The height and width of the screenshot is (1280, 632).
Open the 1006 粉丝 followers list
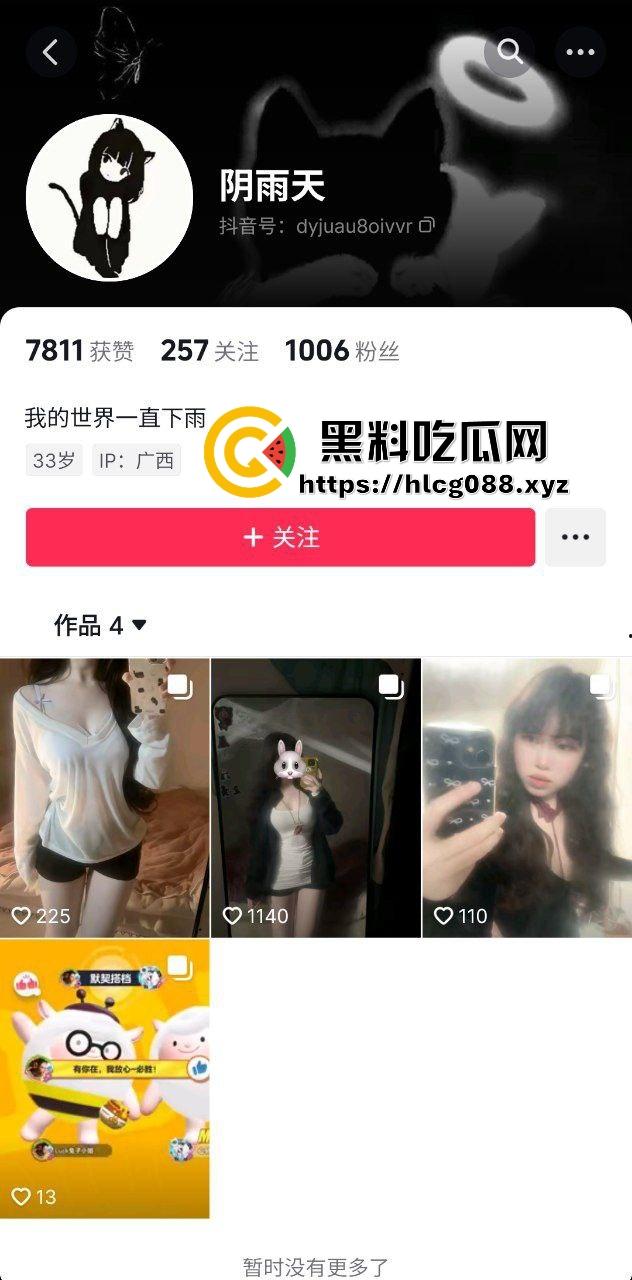pyautogui.click(x=341, y=351)
